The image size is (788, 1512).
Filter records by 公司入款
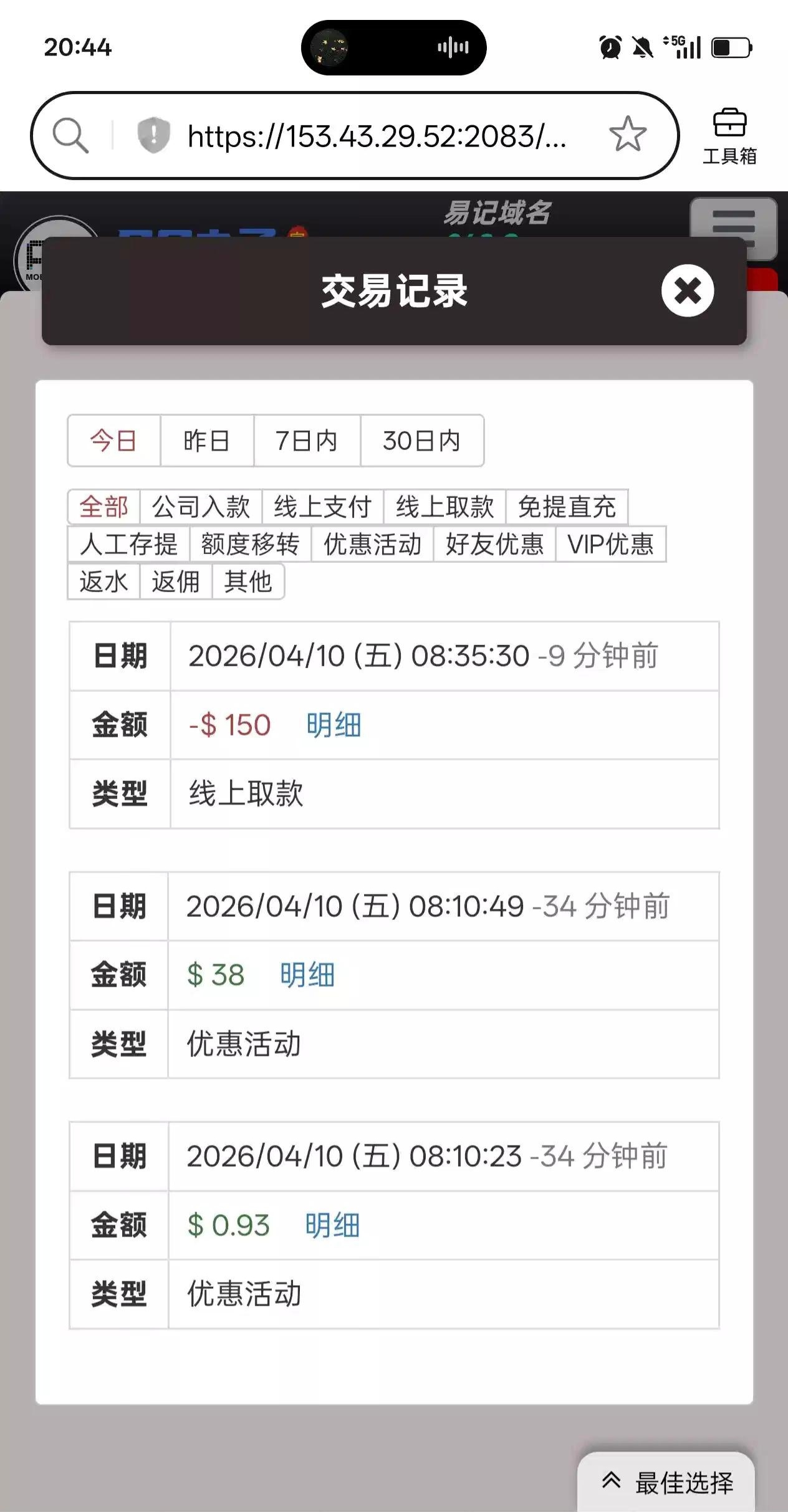click(x=201, y=507)
